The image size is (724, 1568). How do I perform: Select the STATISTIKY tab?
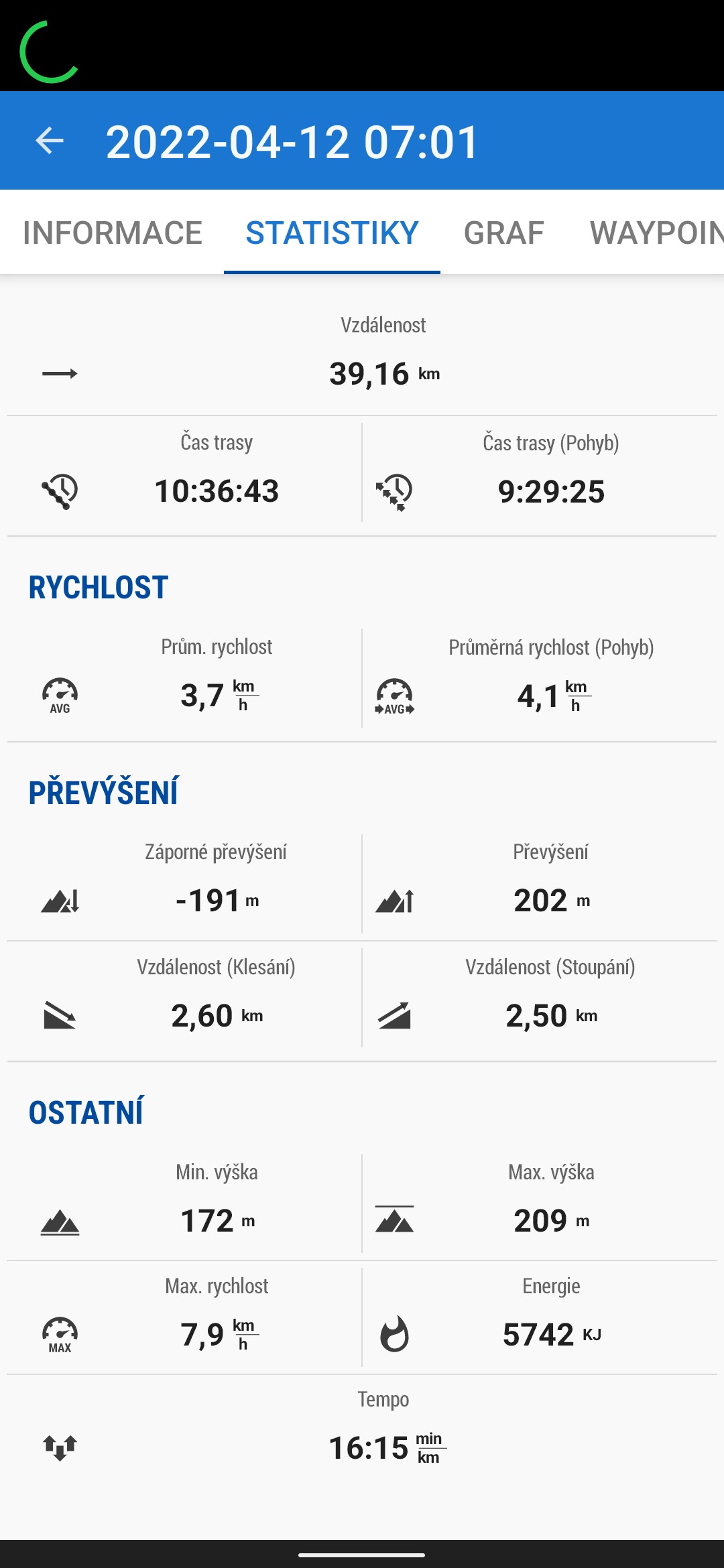click(x=332, y=233)
